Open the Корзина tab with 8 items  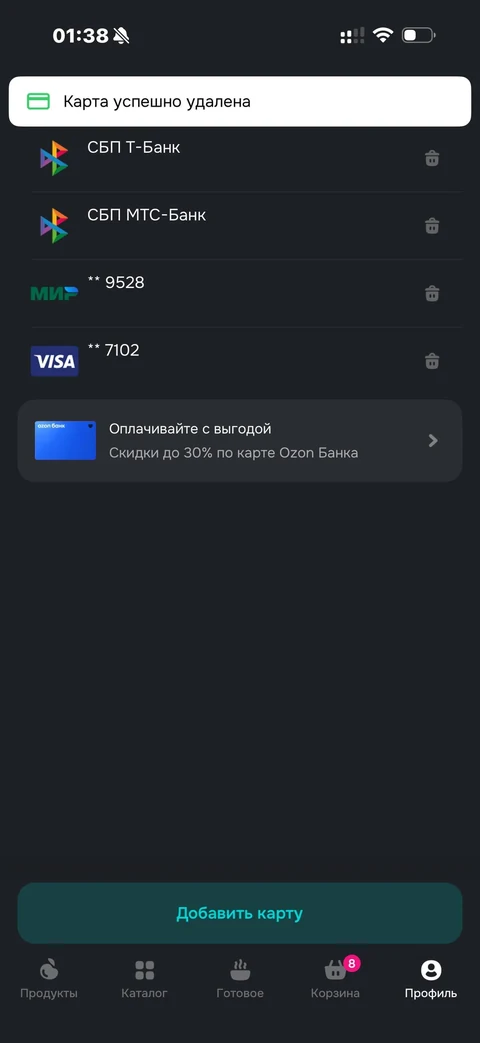click(336, 979)
